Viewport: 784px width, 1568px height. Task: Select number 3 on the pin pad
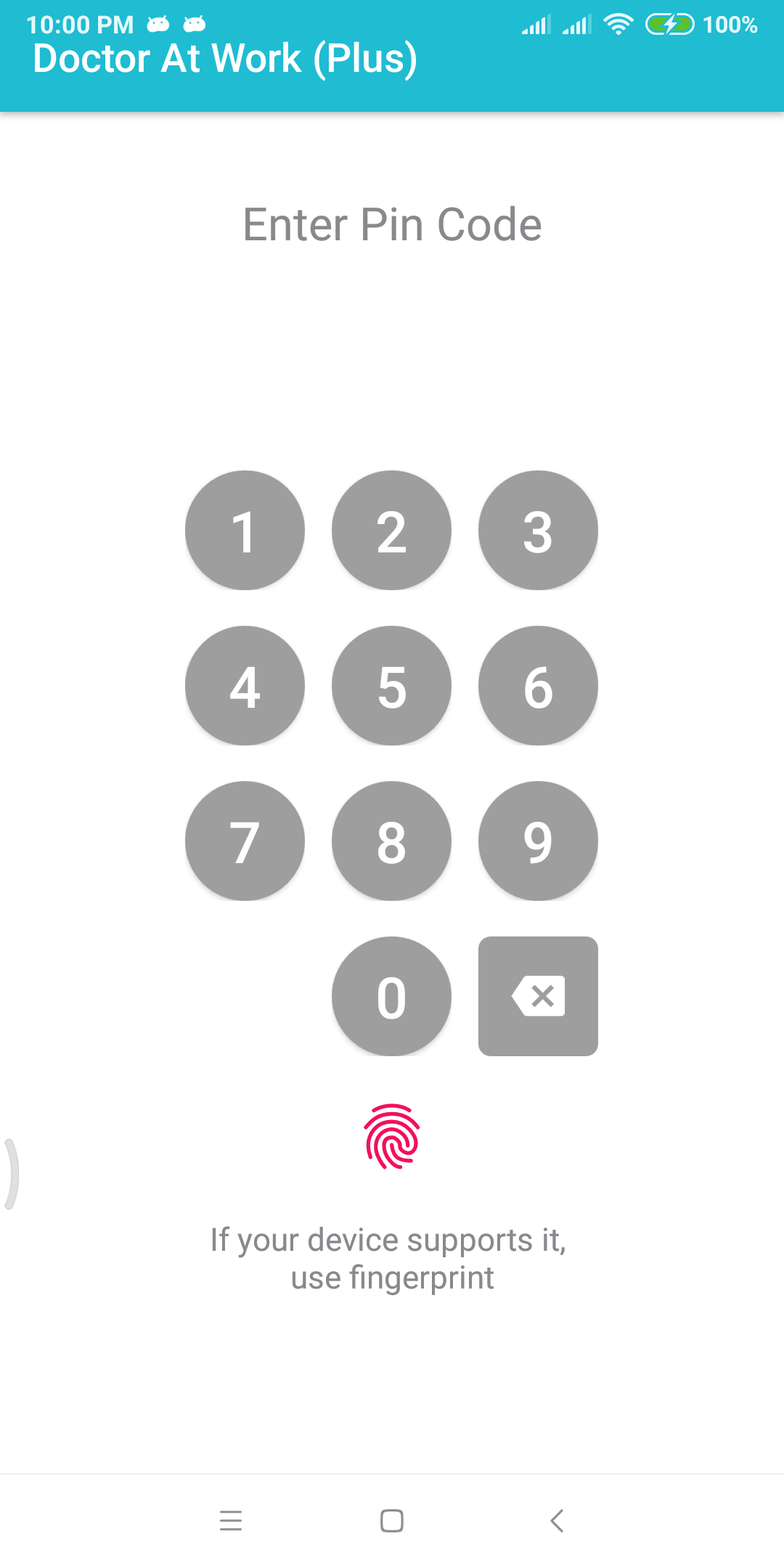pyautogui.click(x=538, y=530)
